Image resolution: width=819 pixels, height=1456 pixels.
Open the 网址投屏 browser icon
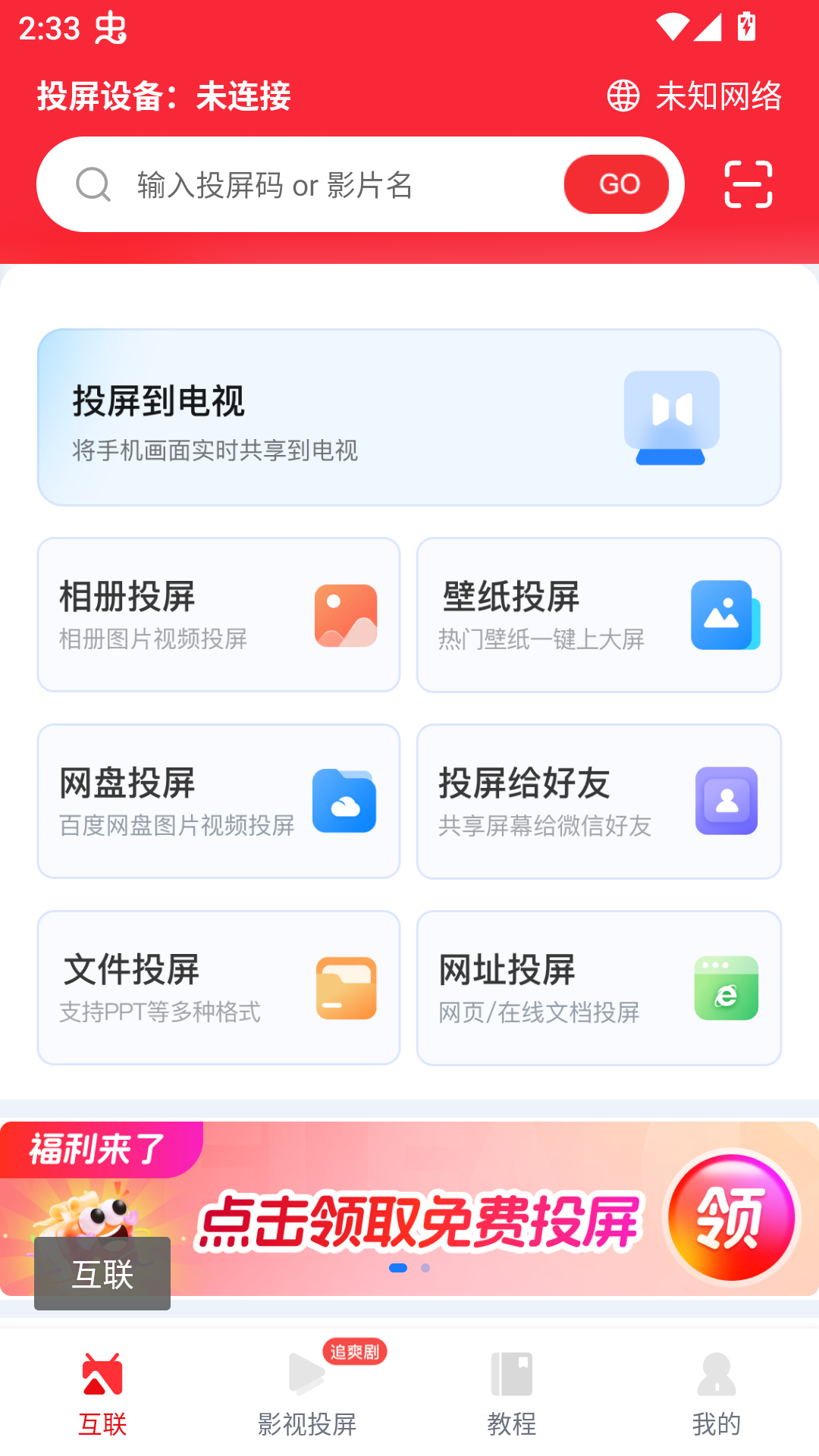point(725,988)
